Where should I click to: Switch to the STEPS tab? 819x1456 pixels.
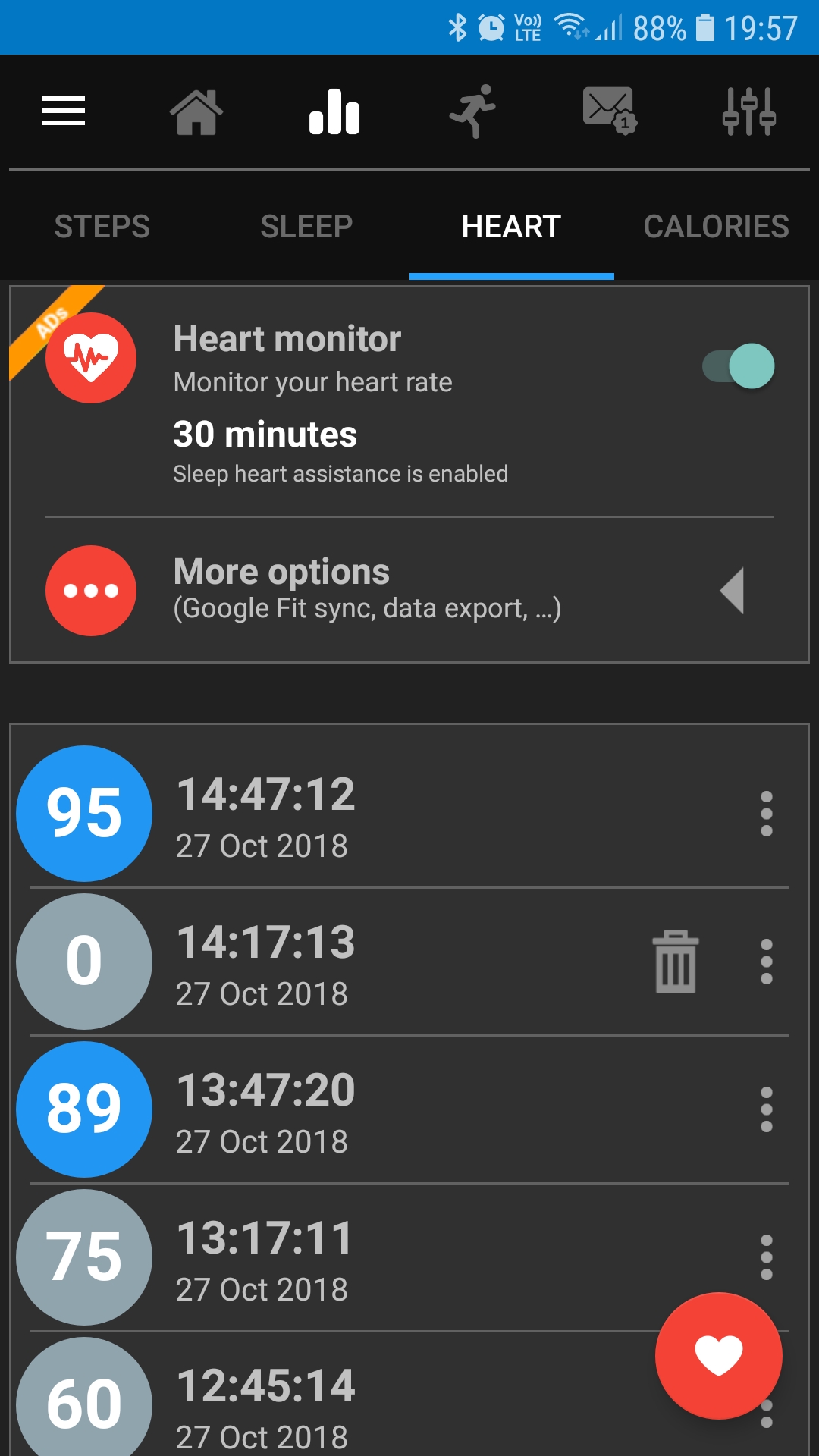pos(102,227)
